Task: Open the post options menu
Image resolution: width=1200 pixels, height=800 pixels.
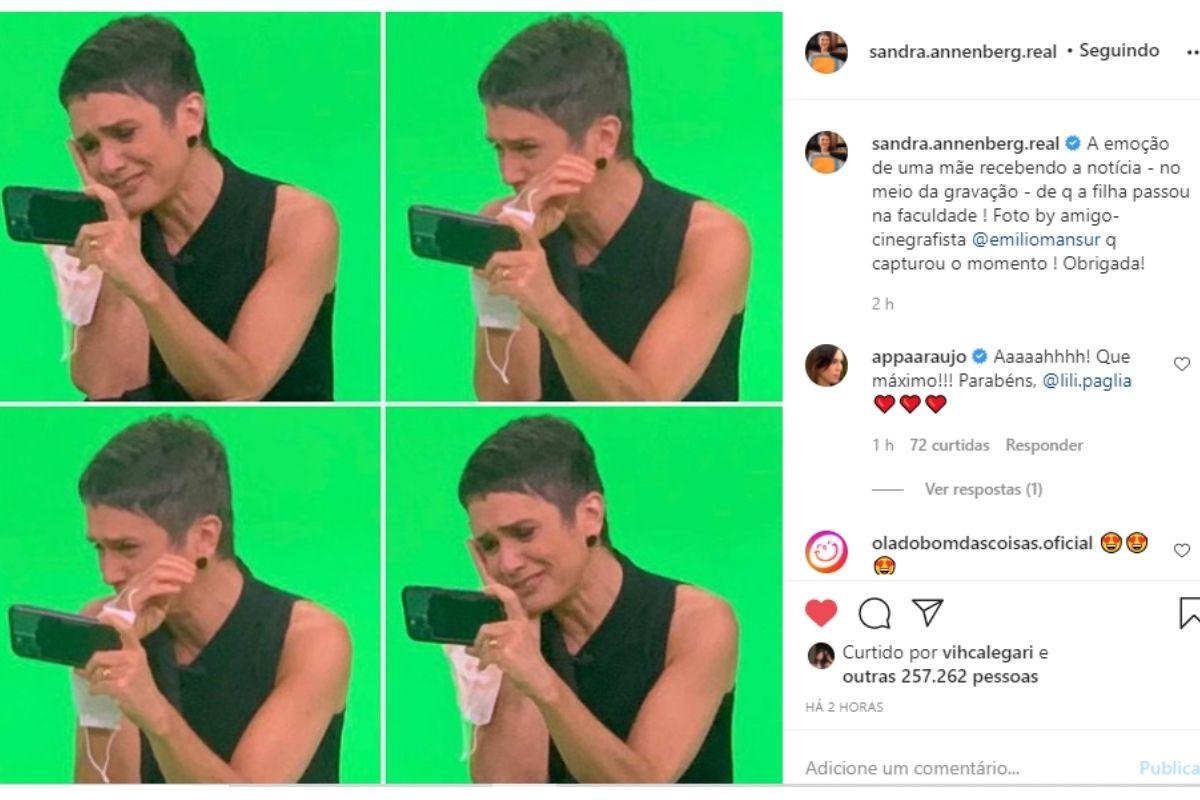Action: coord(1190,52)
